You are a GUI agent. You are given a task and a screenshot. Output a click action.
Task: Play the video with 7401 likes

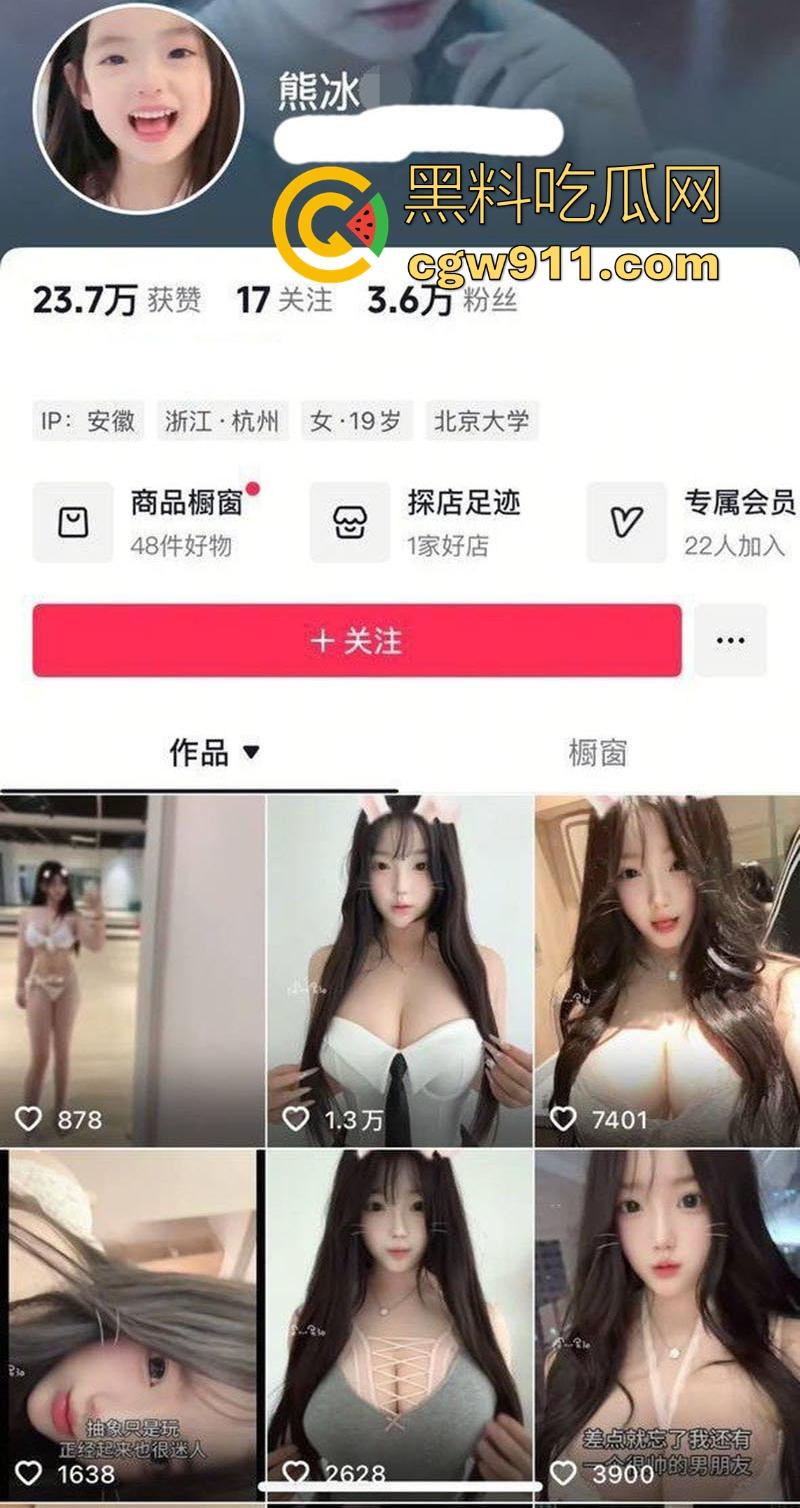[x=667, y=970]
